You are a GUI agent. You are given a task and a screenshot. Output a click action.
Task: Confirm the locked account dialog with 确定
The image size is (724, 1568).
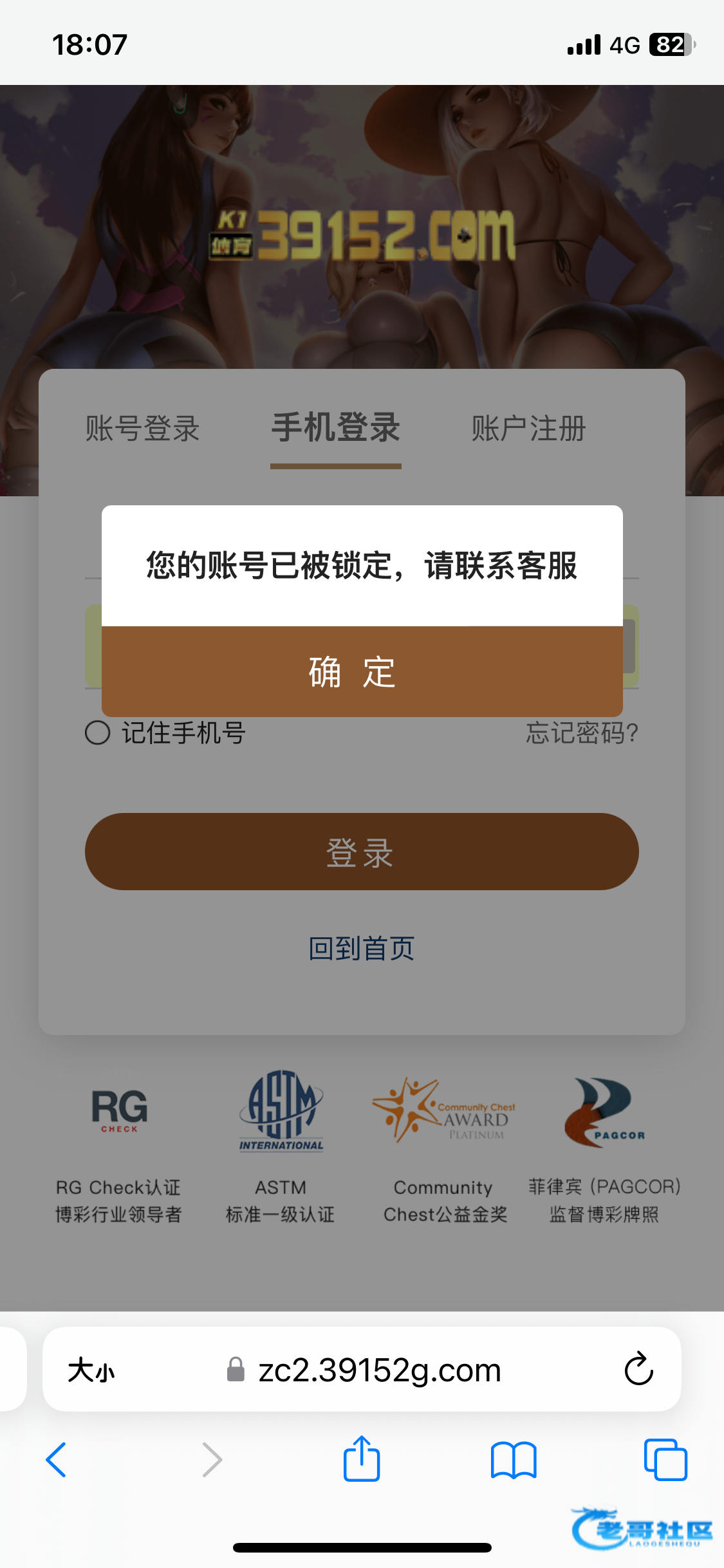tap(362, 672)
